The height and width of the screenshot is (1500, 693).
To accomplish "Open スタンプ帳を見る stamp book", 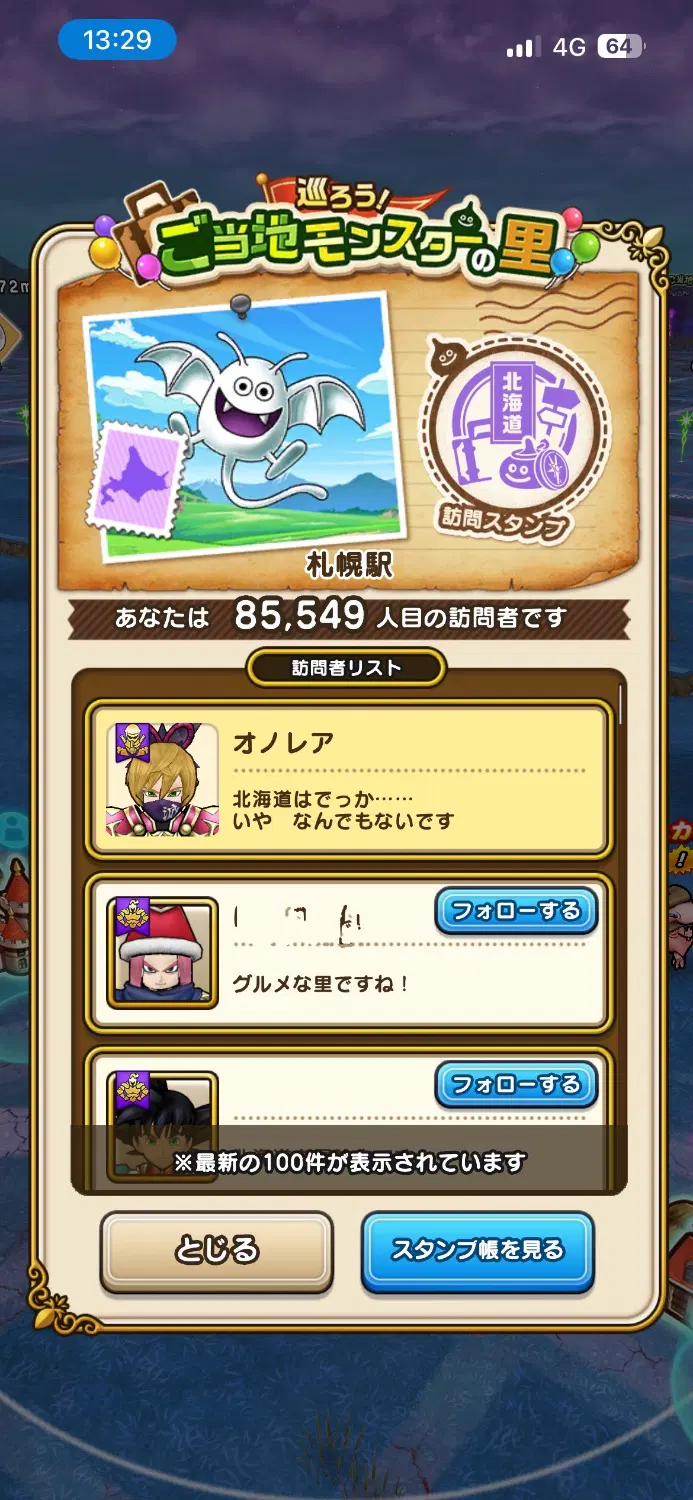I will click(477, 1250).
